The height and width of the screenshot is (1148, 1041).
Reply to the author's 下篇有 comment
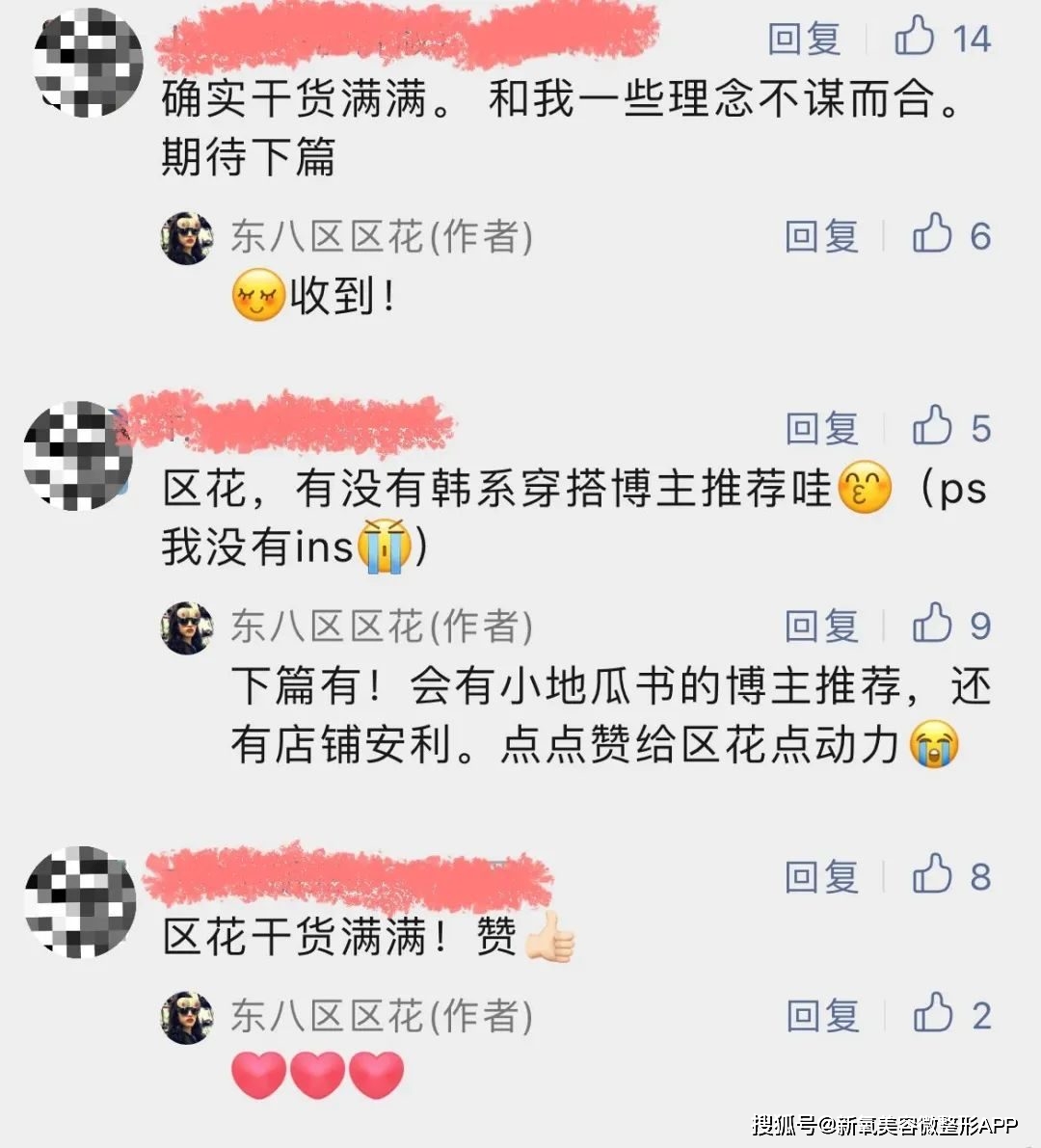tap(821, 627)
